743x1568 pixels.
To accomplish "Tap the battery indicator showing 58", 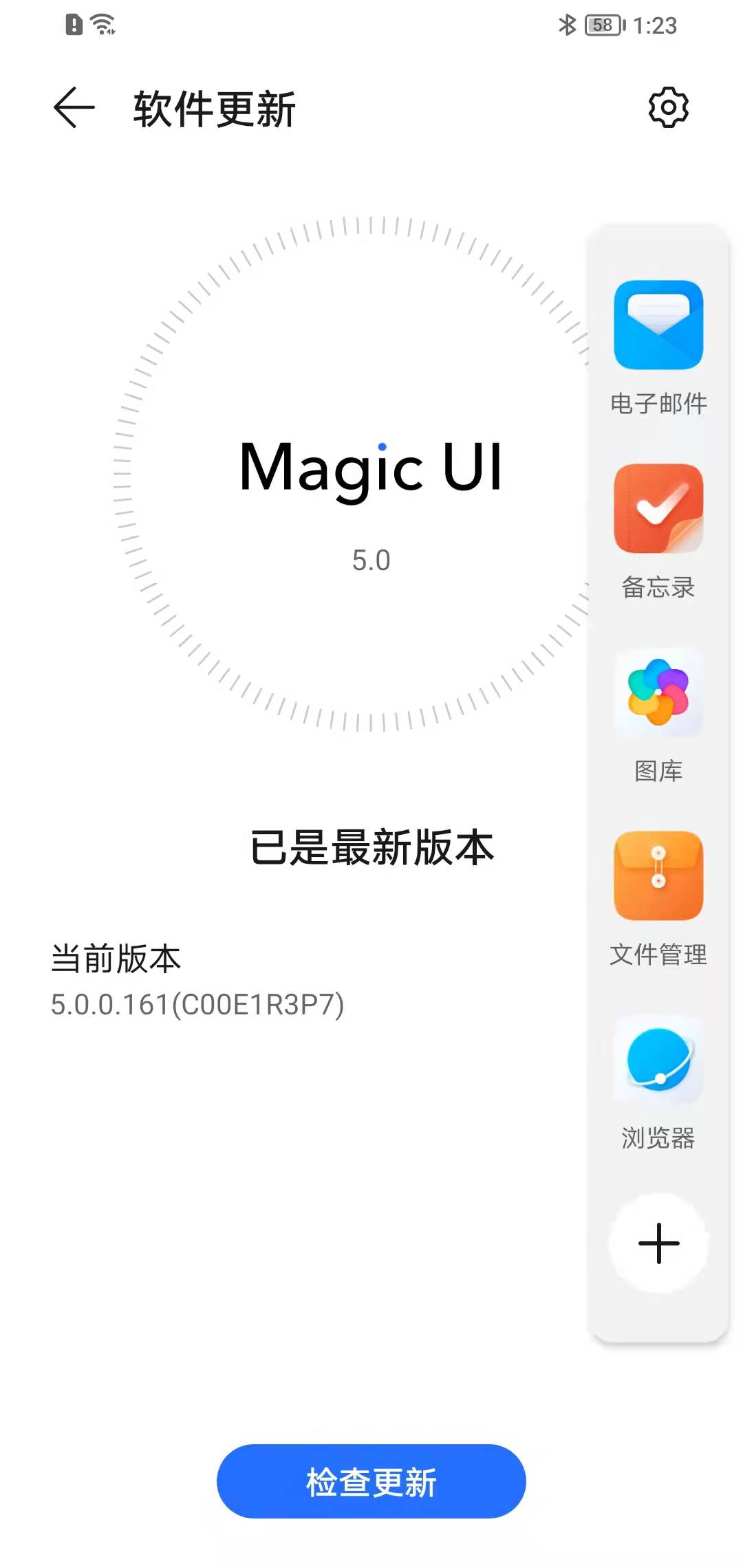I will pos(601,25).
